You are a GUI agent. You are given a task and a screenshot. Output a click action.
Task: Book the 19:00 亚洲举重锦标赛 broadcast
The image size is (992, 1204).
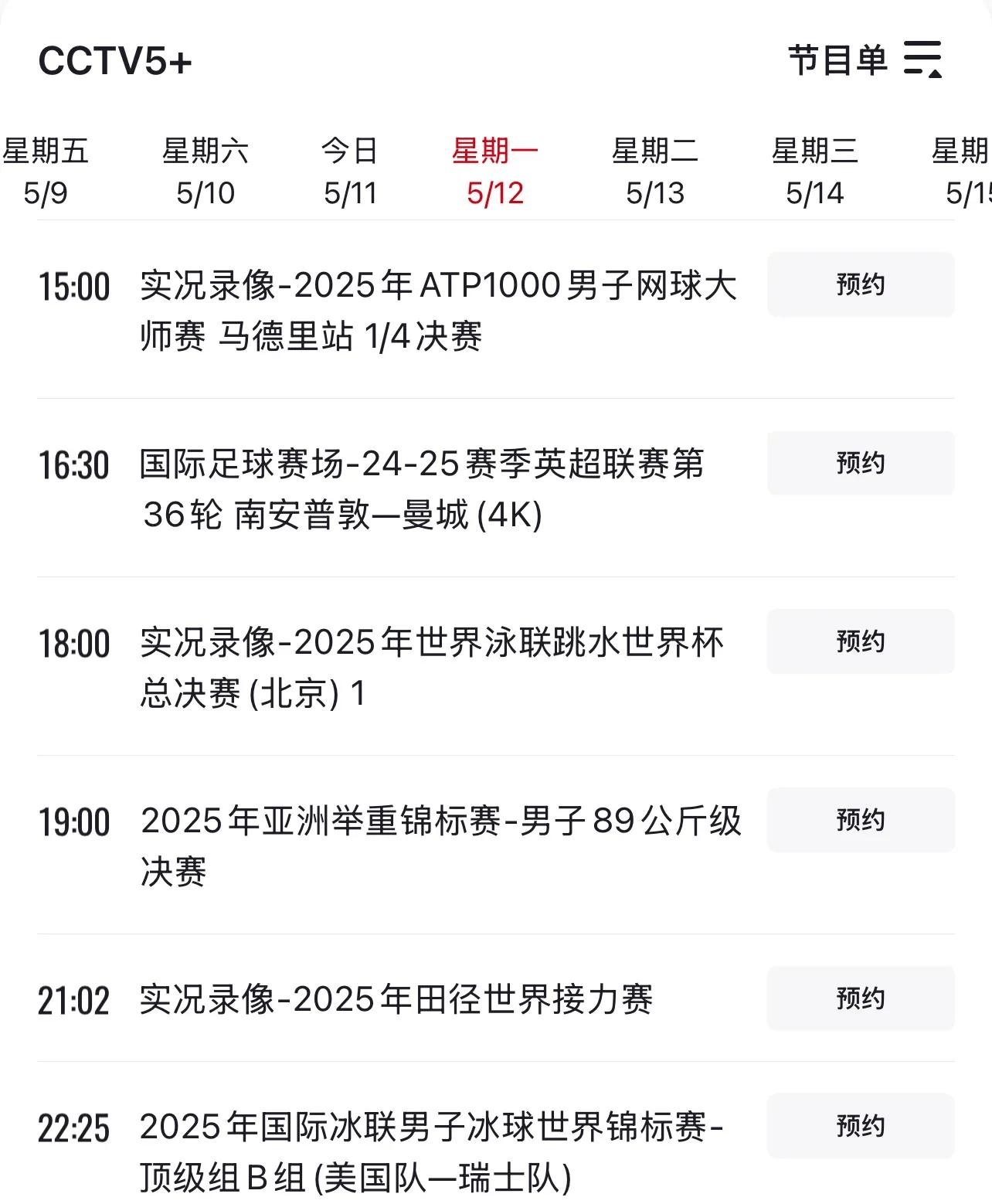coord(861,820)
